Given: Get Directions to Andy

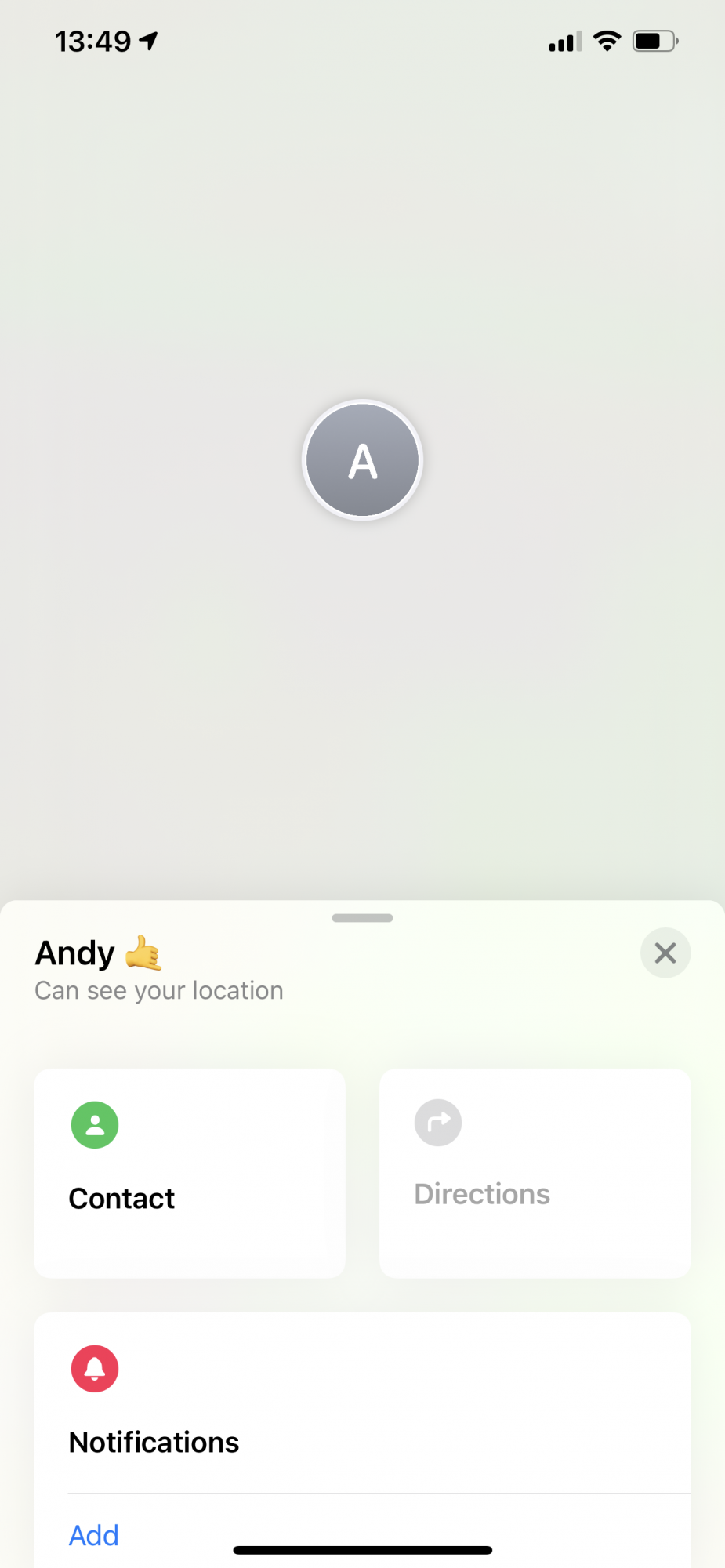Looking at the screenshot, I should (x=535, y=1172).
